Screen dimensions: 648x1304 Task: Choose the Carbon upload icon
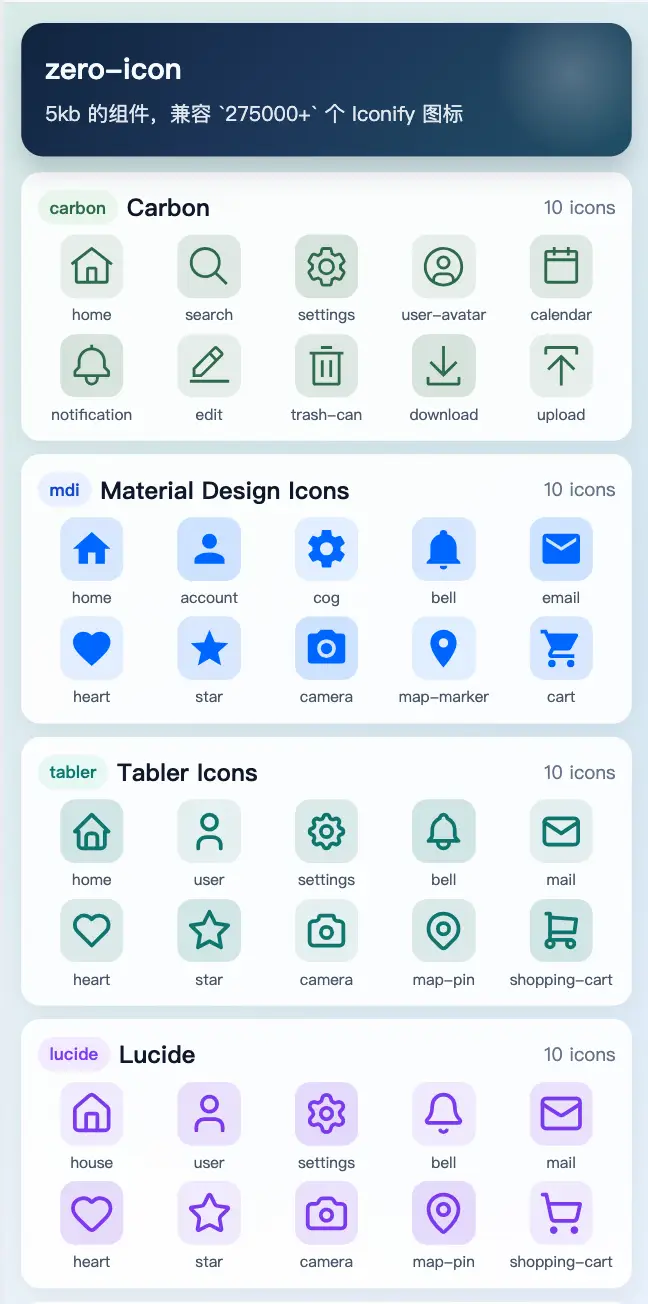click(561, 366)
